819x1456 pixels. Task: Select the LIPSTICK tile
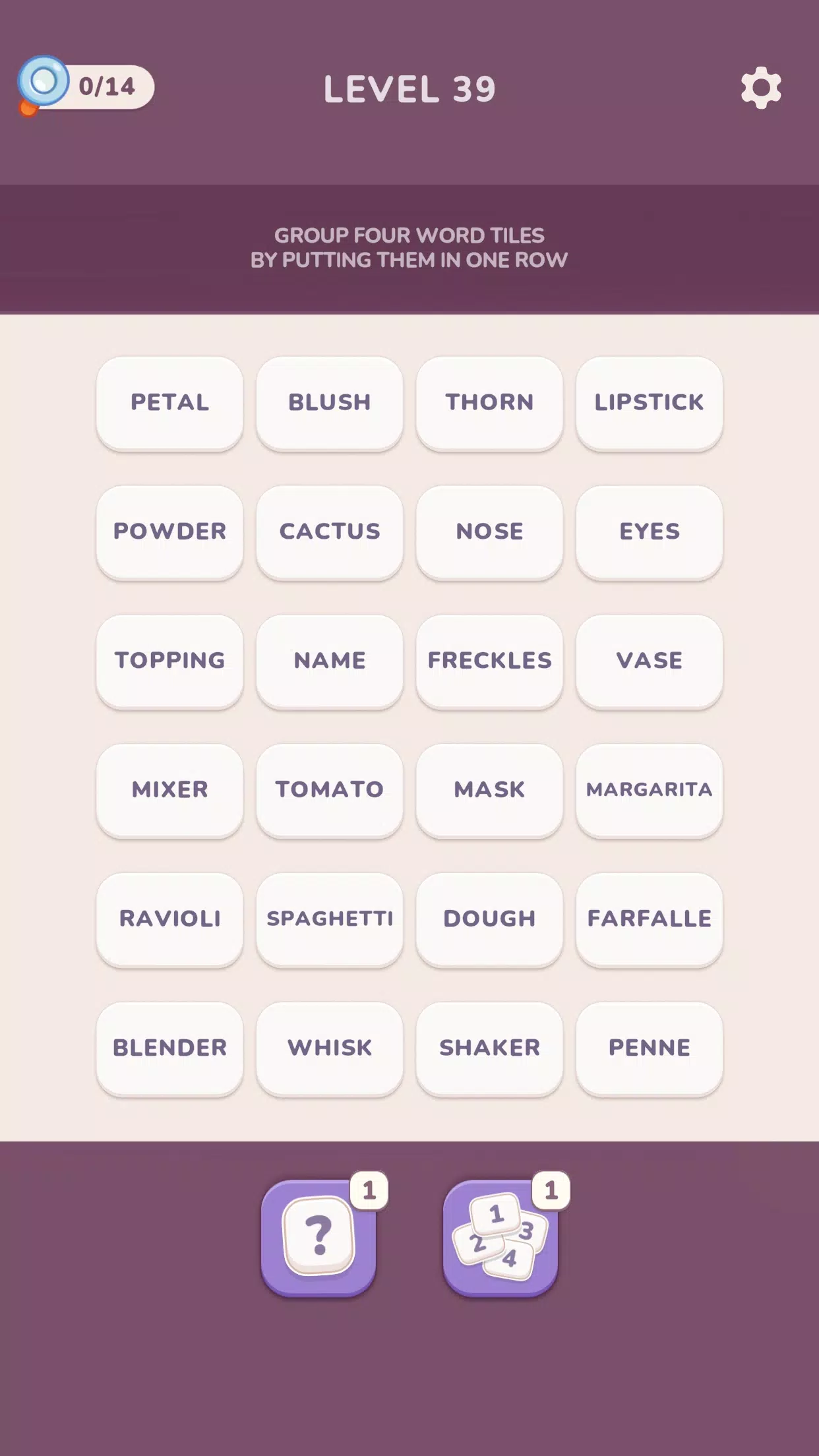(650, 403)
